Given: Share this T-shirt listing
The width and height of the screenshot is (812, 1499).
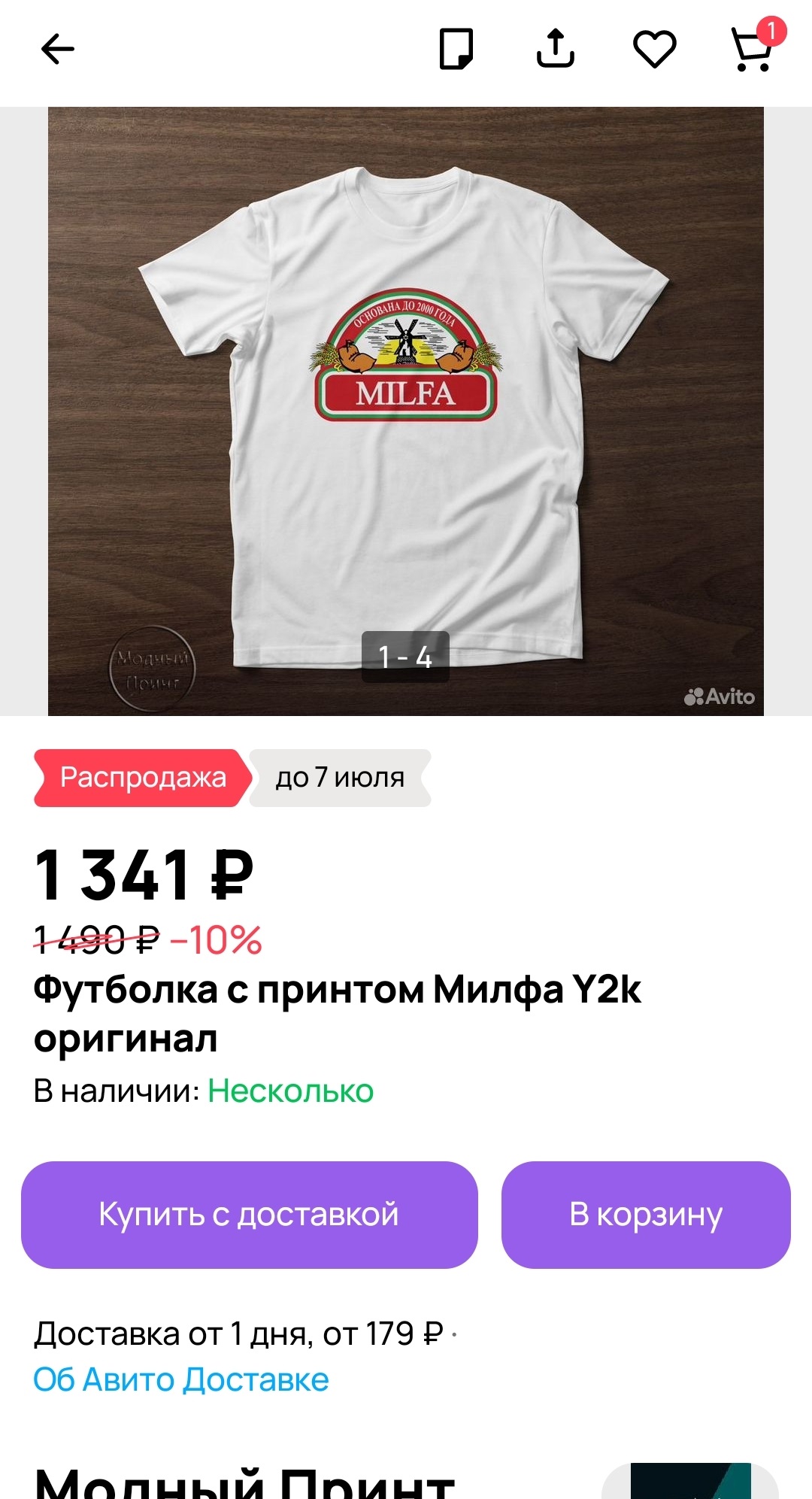Looking at the screenshot, I should (555, 50).
